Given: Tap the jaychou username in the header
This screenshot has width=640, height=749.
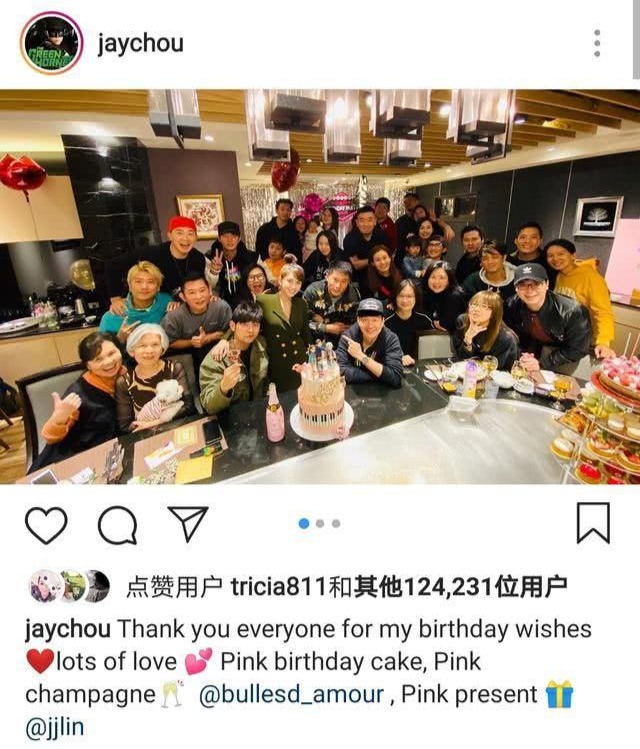Looking at the screenshot, I should pyautogui.click(x=140, y=44).
